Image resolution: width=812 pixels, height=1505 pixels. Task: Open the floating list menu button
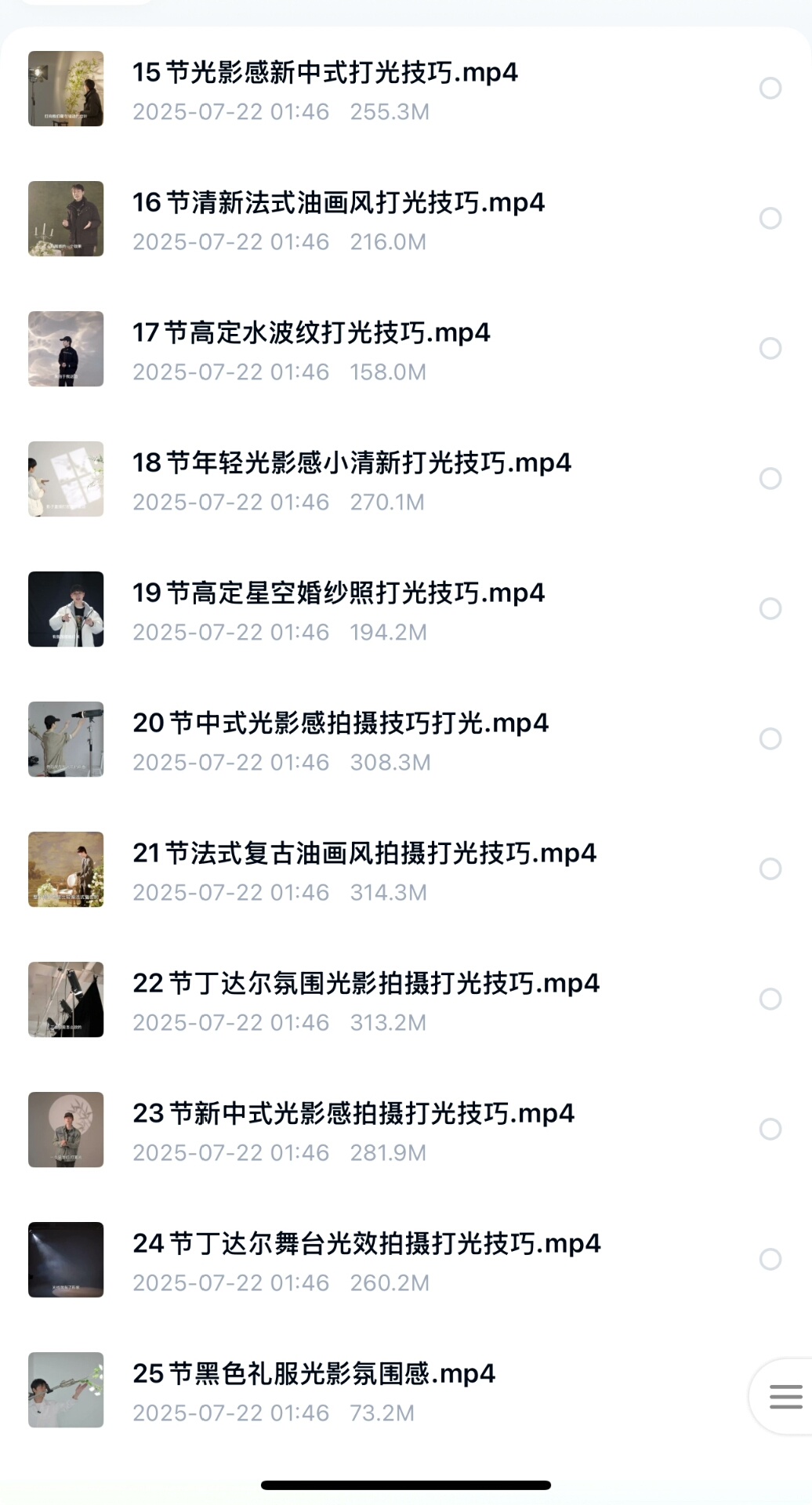[x=785, y=1397]
